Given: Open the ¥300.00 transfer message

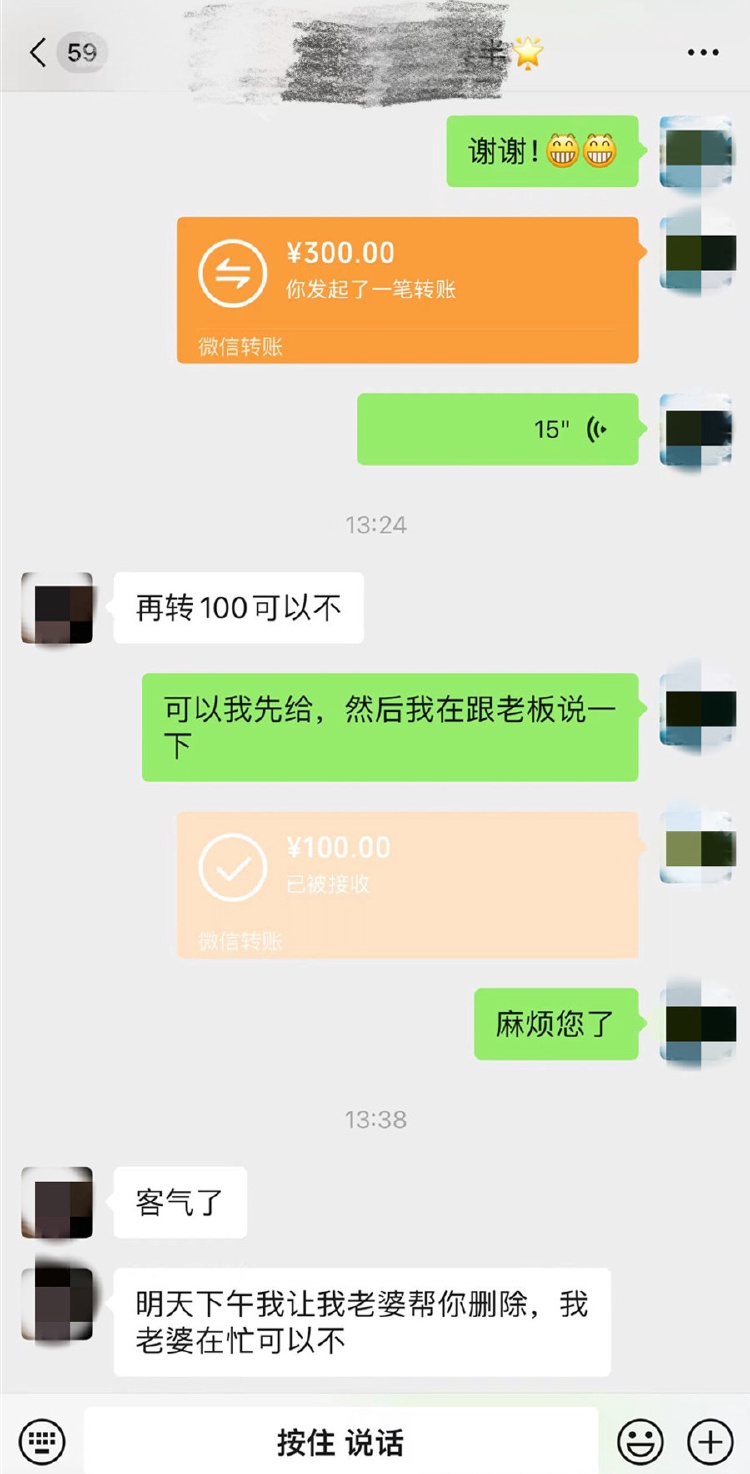Looking at the screenshot, I should (x=407, y=289).
